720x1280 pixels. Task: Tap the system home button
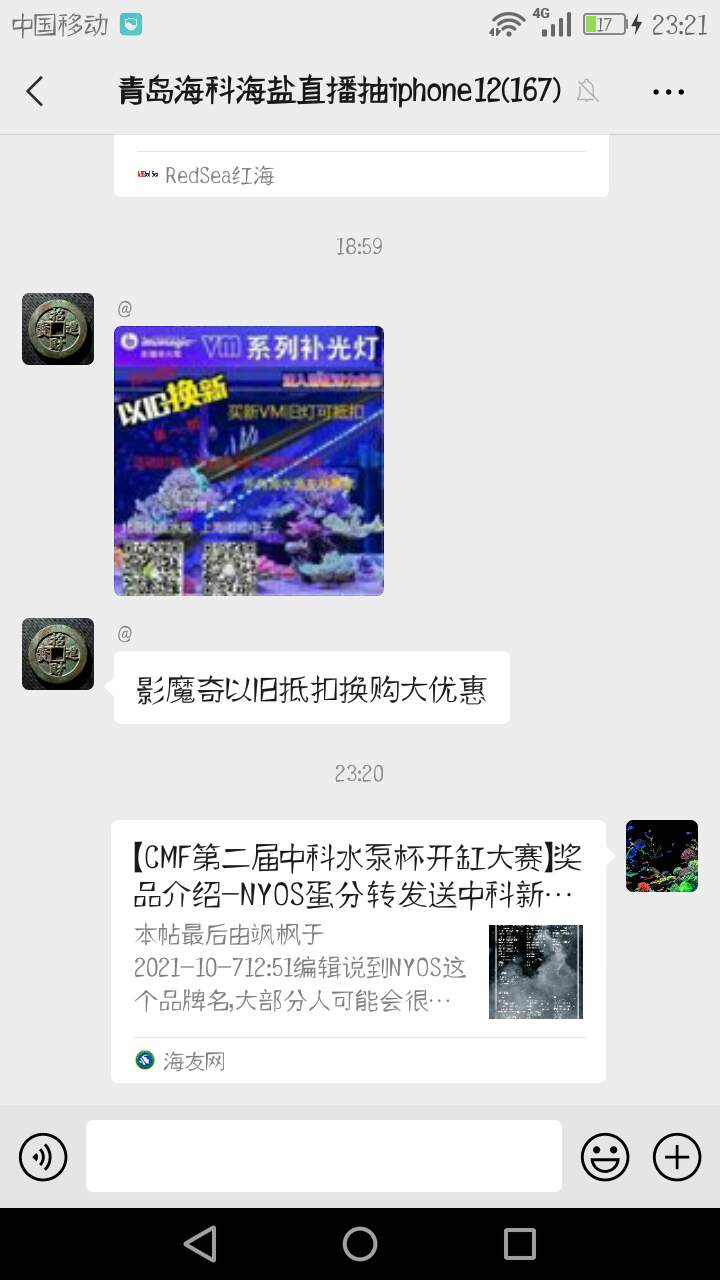(360, 1244)
